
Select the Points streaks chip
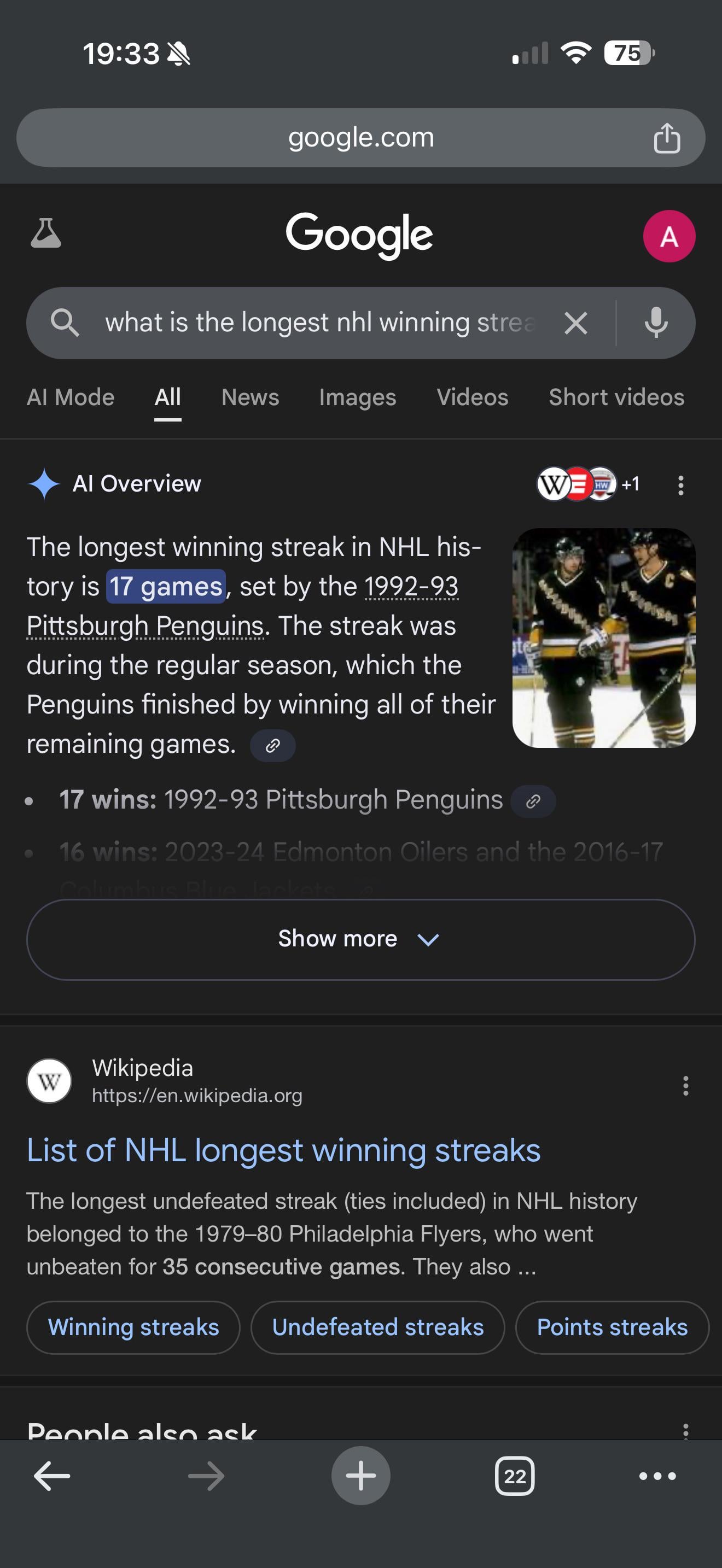coord(612,1327)
